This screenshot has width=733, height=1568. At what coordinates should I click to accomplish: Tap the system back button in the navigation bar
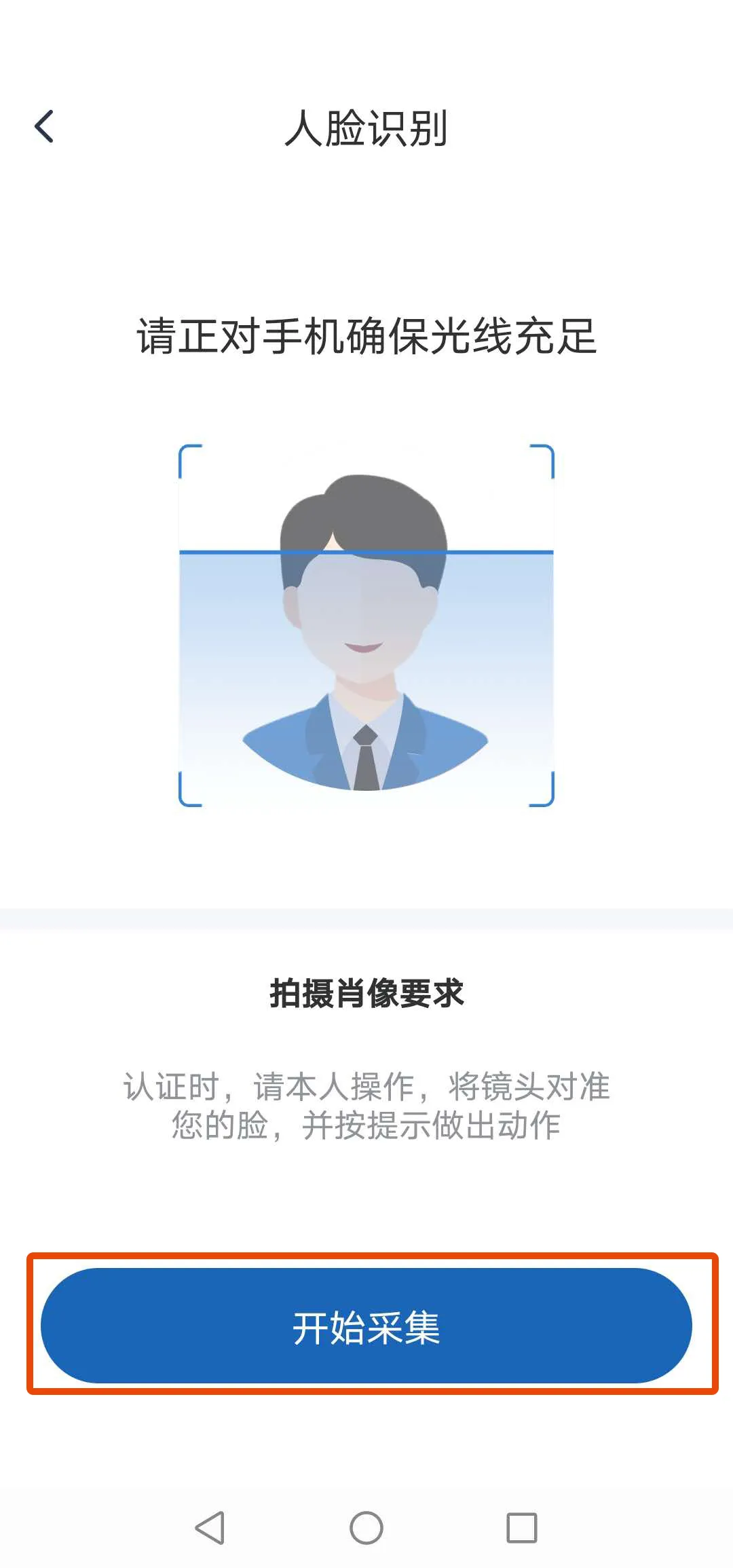(210, 1527)
